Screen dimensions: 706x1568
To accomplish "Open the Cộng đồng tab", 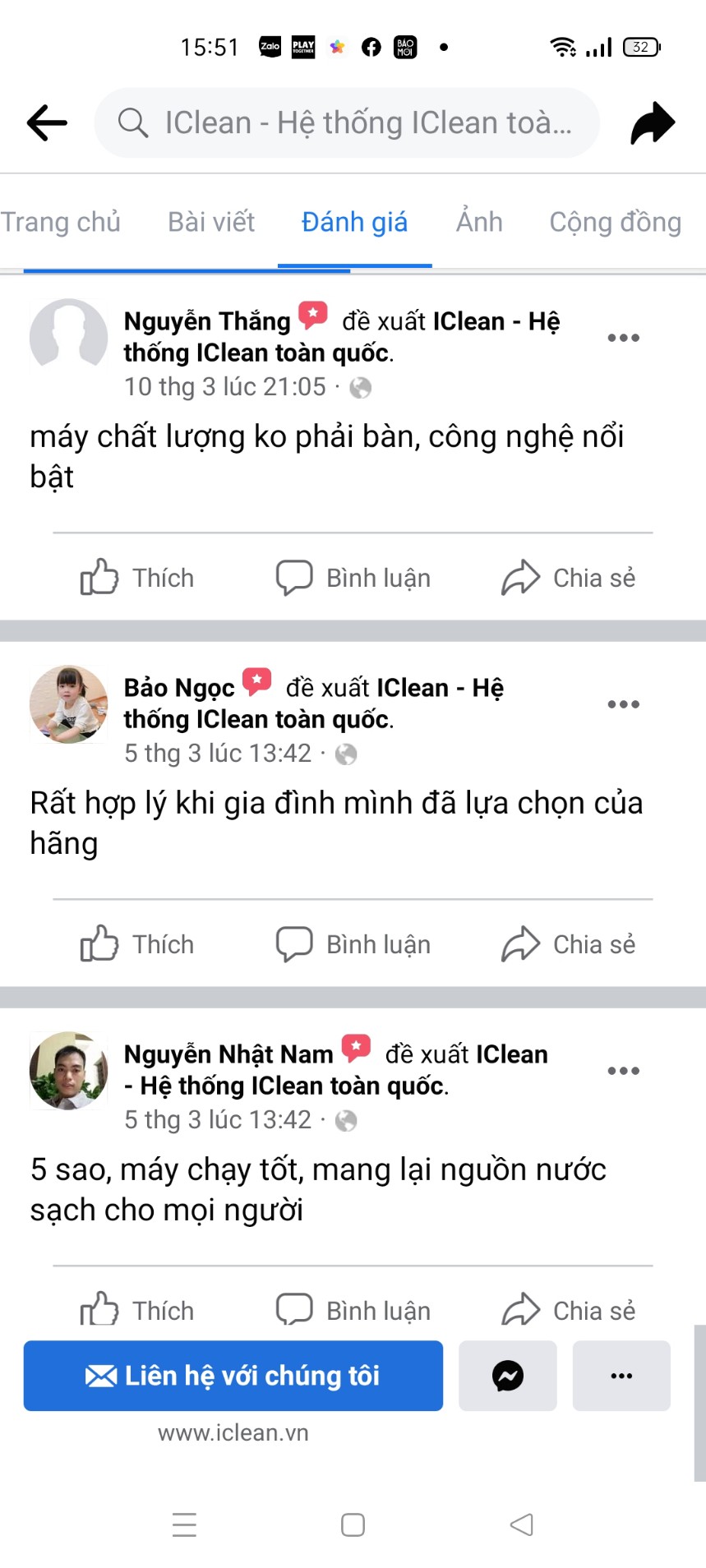I will tap(615, 222).
